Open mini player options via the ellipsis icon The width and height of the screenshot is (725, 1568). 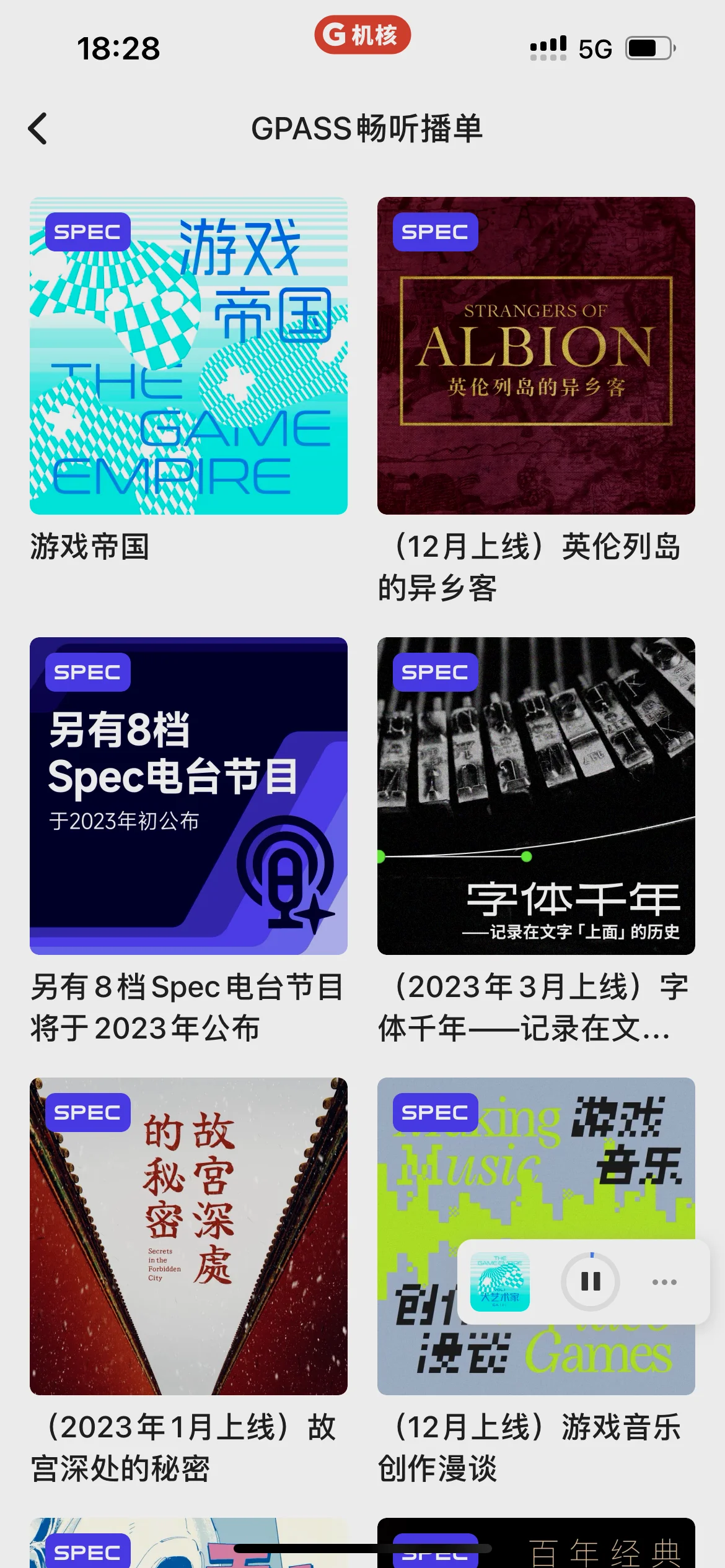pos(664,1281)
